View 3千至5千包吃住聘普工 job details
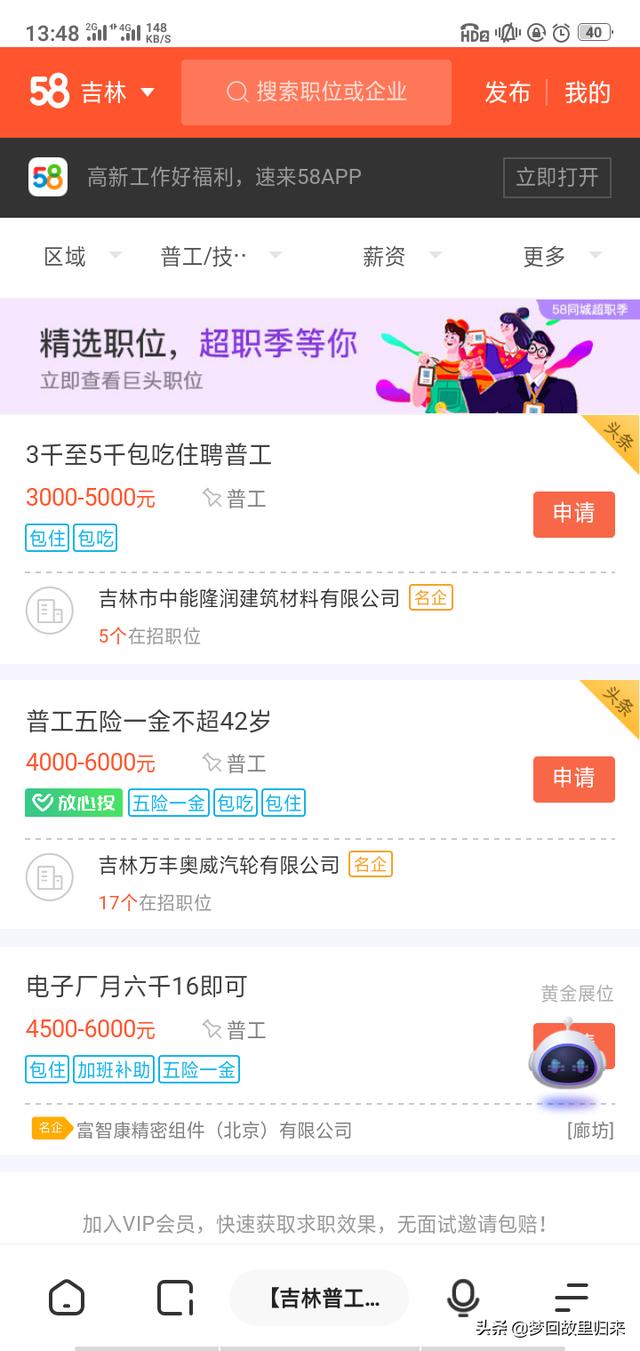This screenshot has width=640, height=1351. pyautogui.click(x=149, y=456)
